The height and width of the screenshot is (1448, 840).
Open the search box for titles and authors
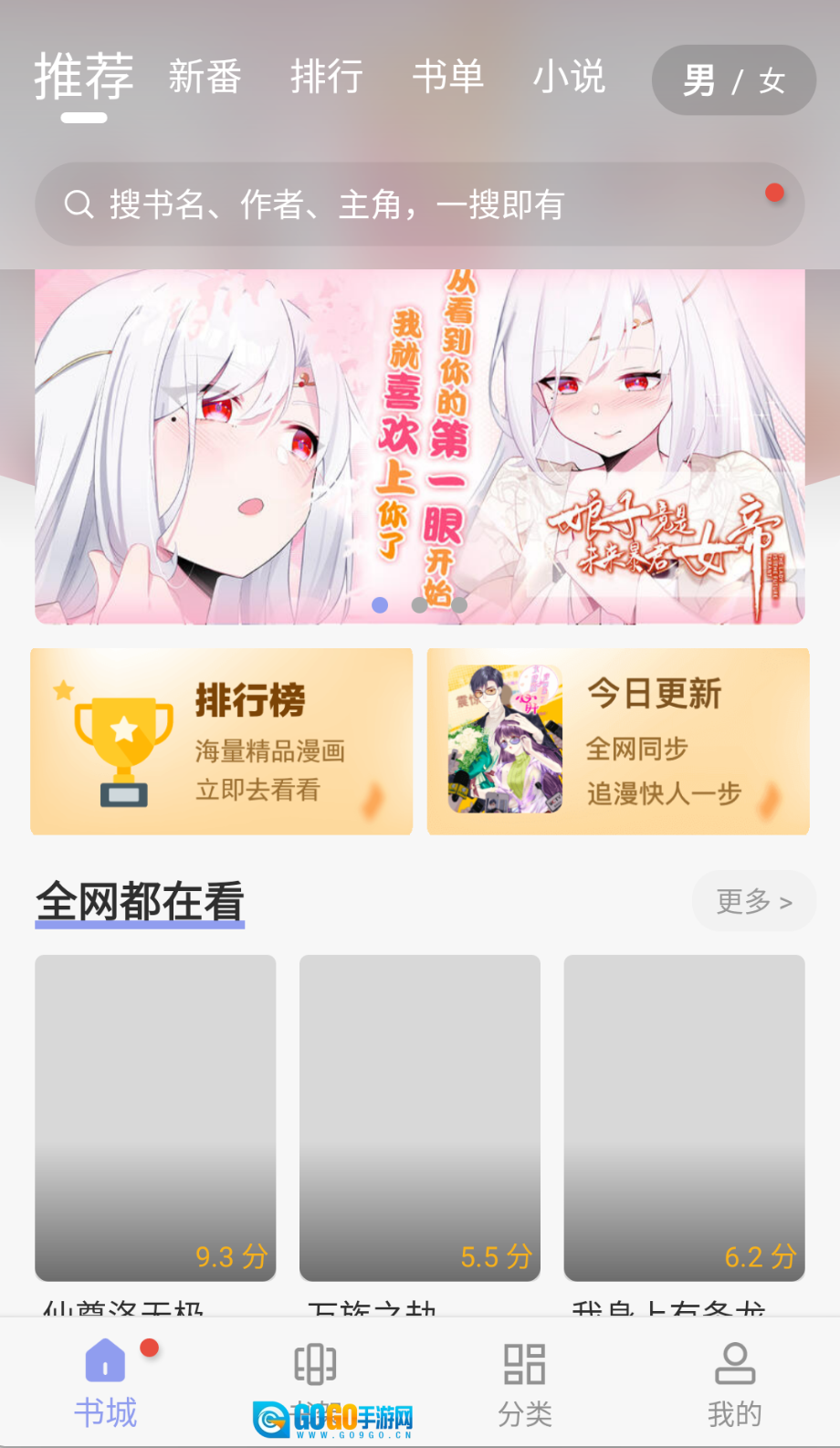(x=418, y=205)
